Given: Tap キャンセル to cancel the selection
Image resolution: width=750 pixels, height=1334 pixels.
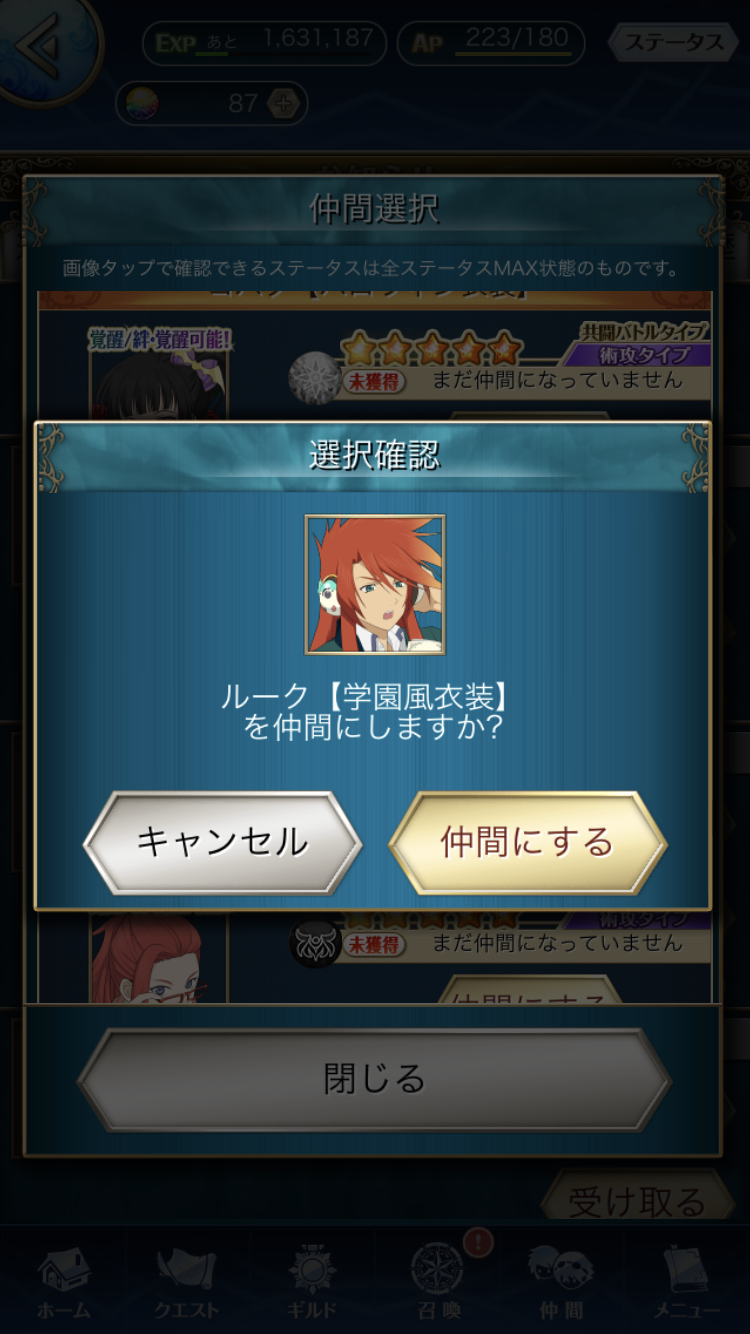Looking at the screenshot, I should click(222, 842).
